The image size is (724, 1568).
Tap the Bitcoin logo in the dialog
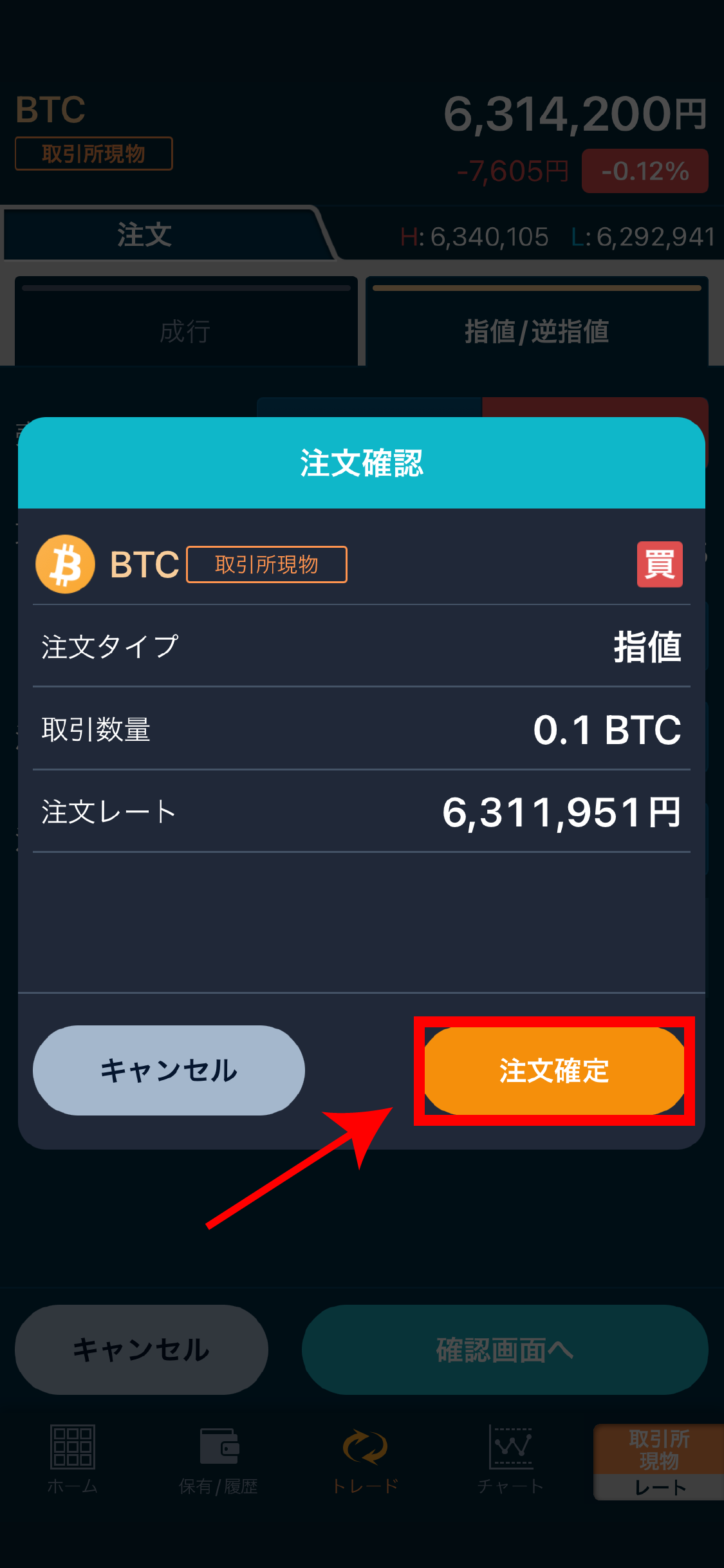point(65,565)
